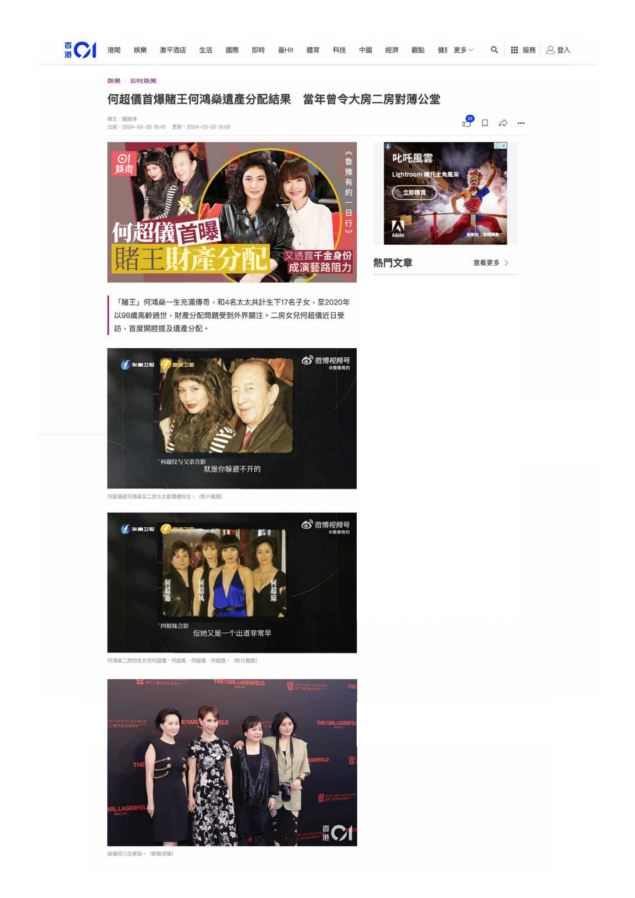Image resolution: width=635 pixels, height=898 pixels.
Task: Open the article's three-dot overflow menu
Action: coord(521,123)
